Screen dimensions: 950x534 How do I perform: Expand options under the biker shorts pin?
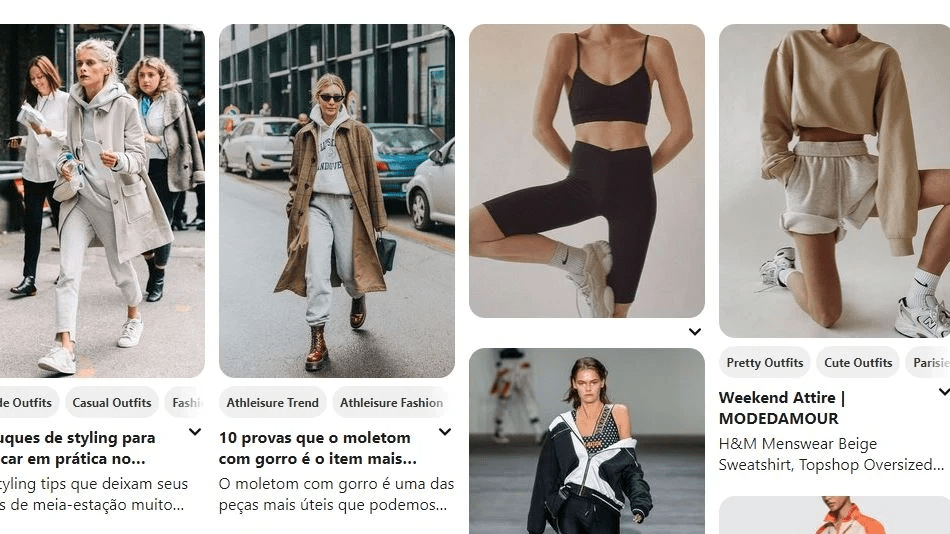(x=694, y=332)
